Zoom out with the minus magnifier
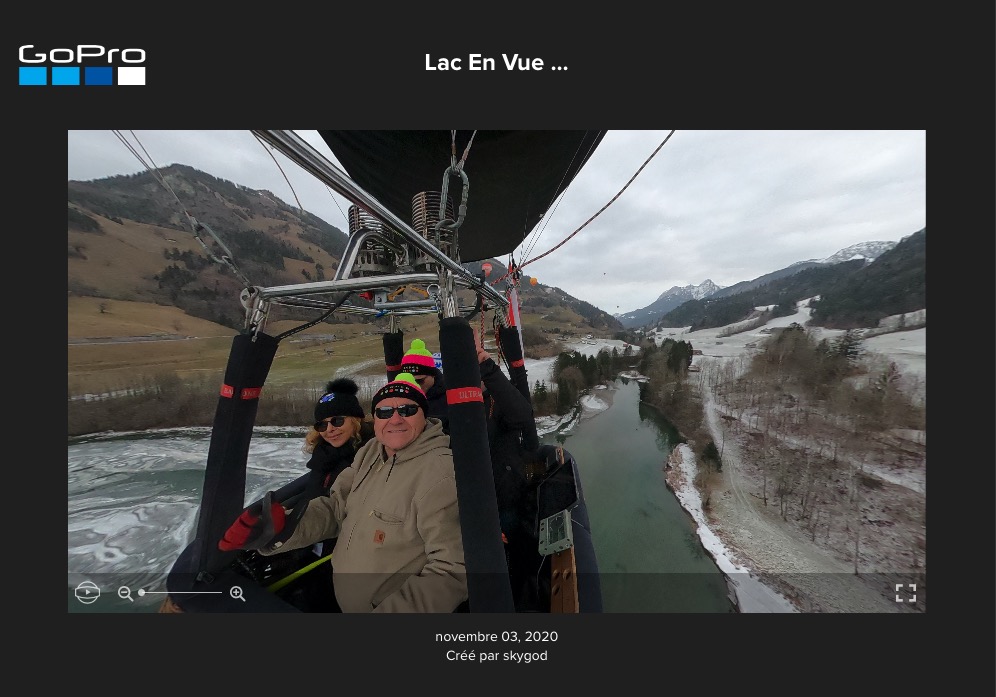The image size is (996, 697). [x=125, y=593]
